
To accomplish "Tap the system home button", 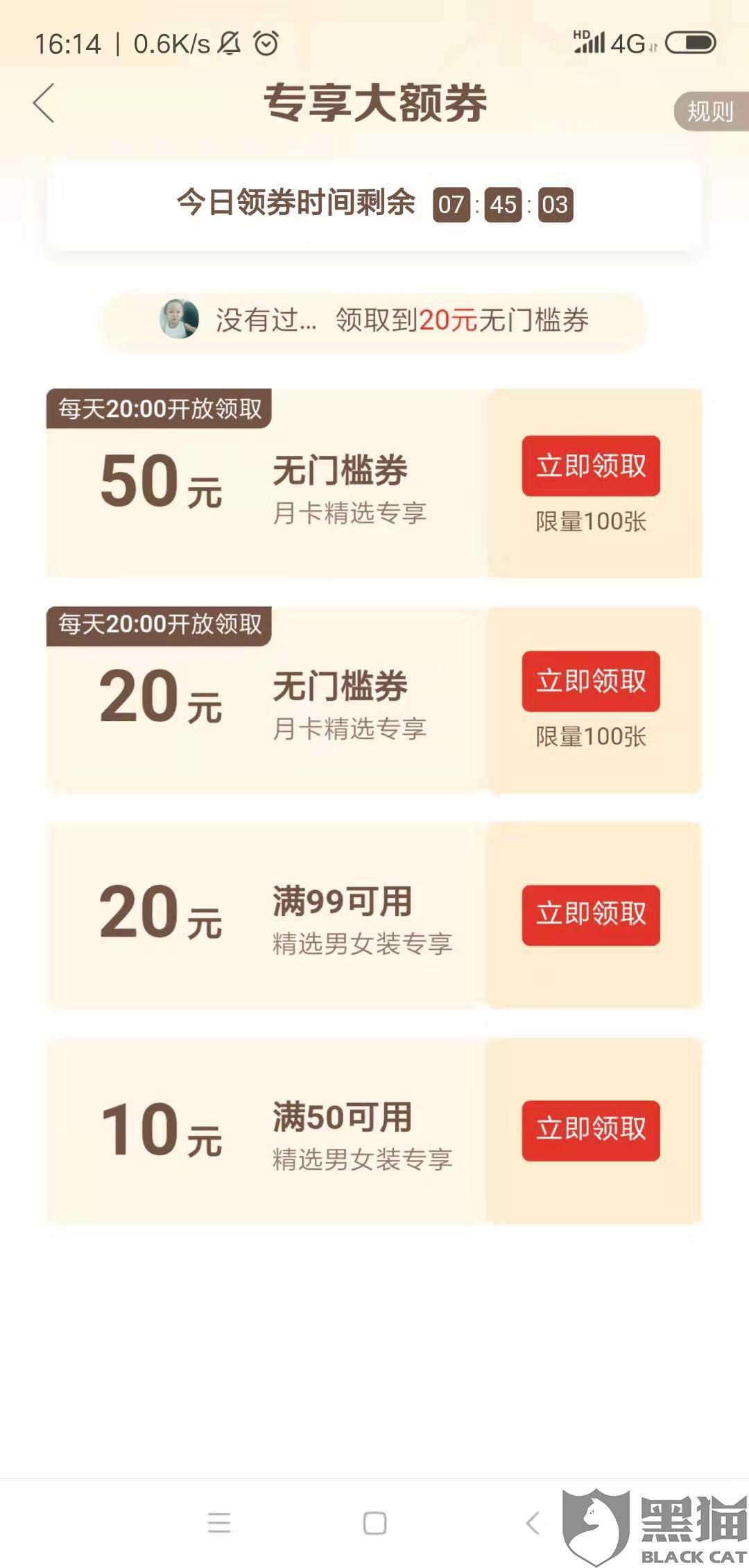I will pyautogui.click(x=374, y=1524).
